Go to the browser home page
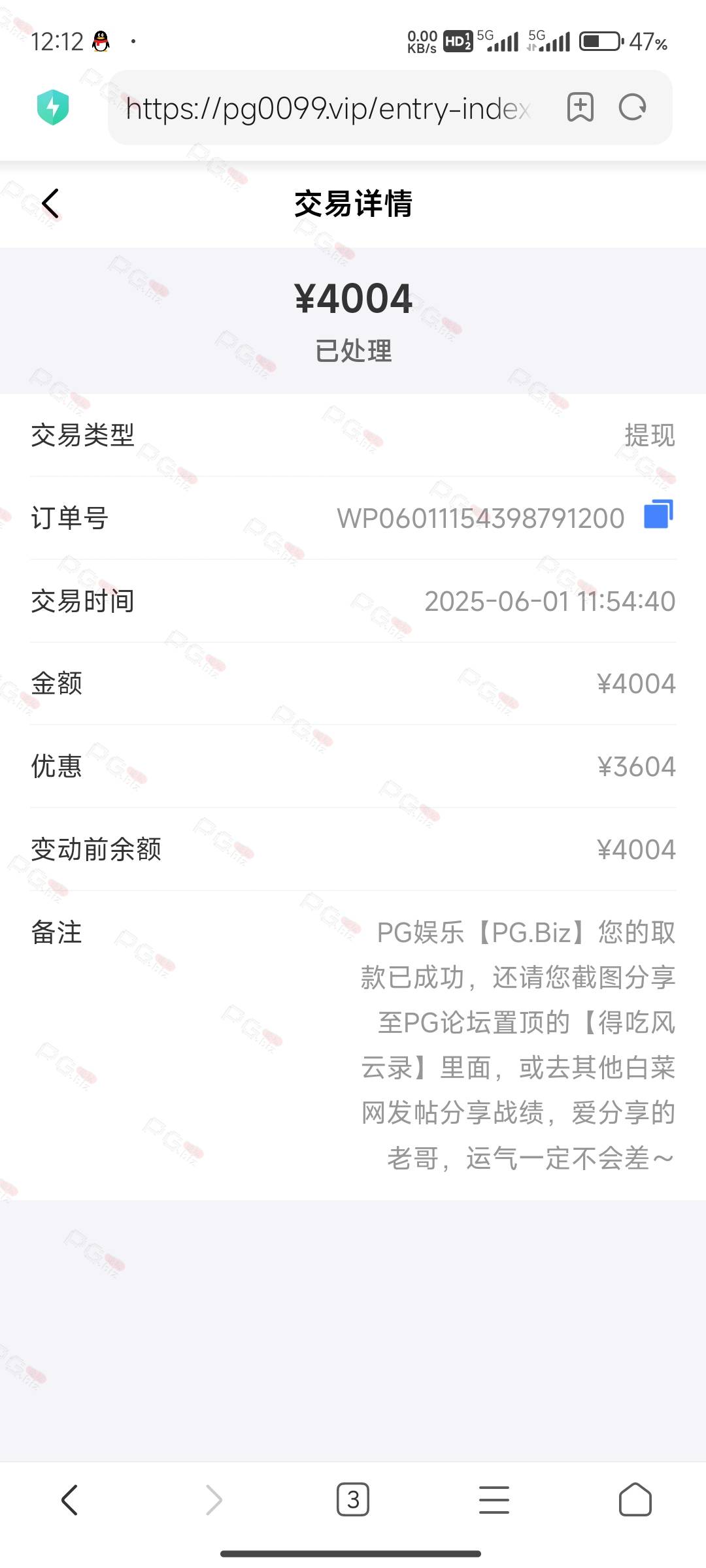Viewport: 706px width, 1568px height. (x=635, y=1499)
